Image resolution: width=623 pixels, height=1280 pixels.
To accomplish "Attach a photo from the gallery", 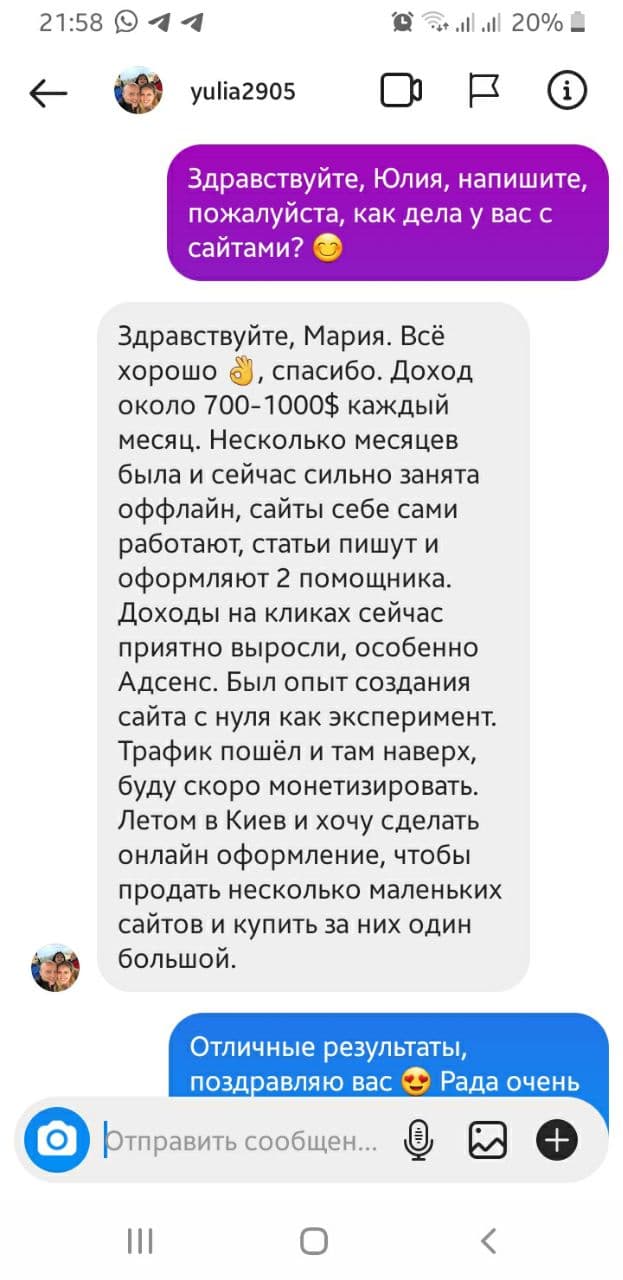I will (x=487, y=1141).
